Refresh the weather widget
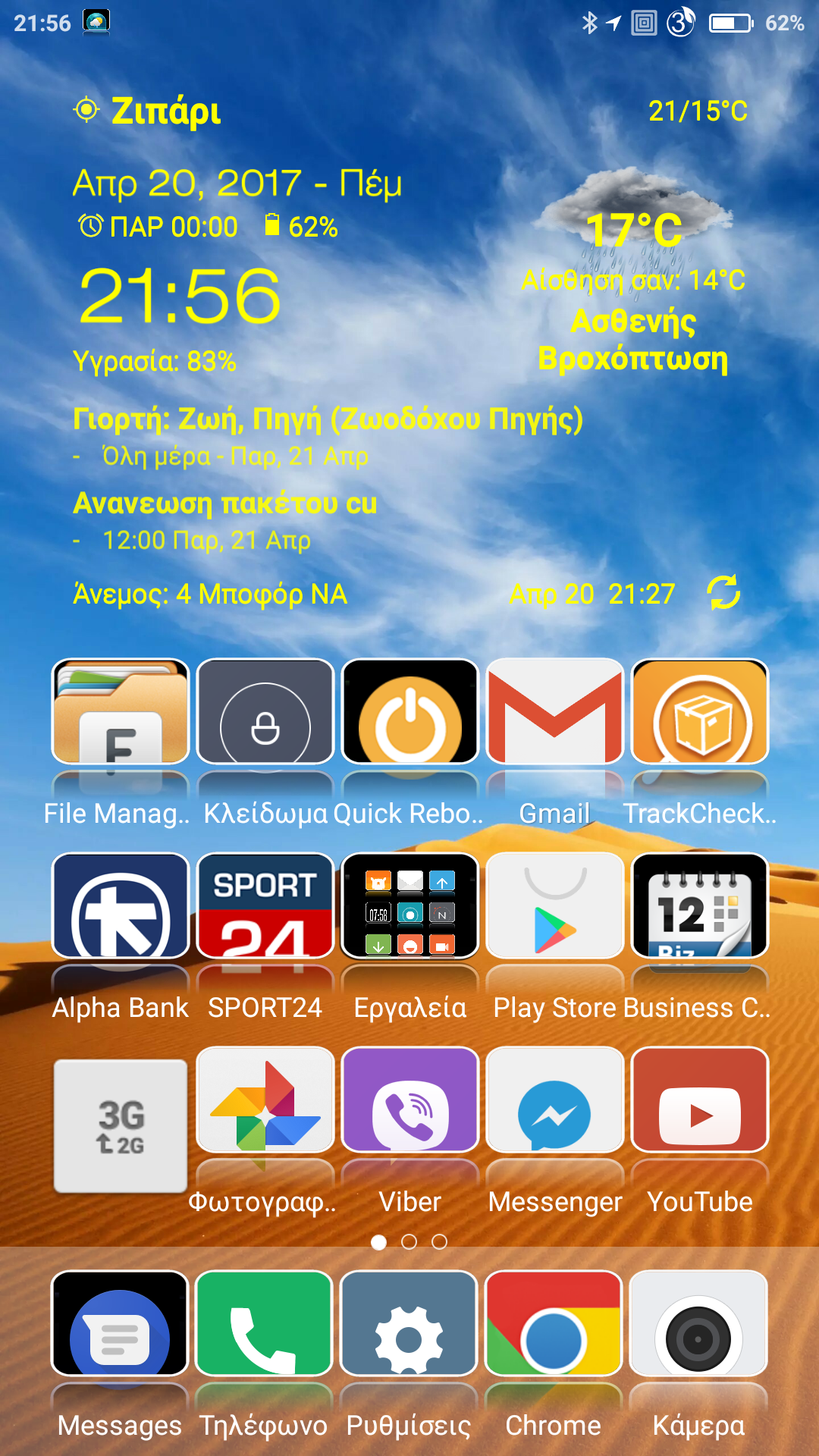Screen dimensions: 819x1456 (723, 592)
